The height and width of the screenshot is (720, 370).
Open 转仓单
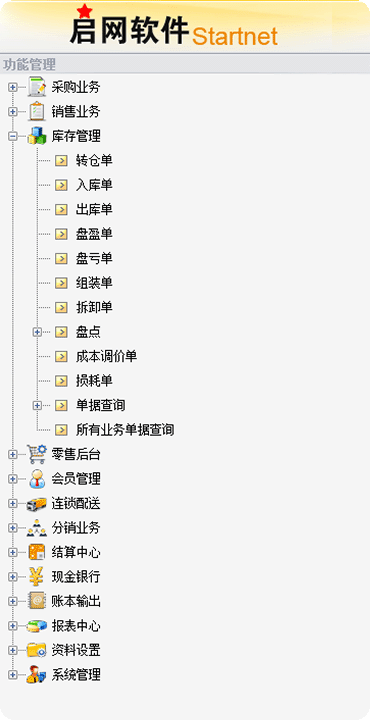pyautogui.click(x=94, y=161)
